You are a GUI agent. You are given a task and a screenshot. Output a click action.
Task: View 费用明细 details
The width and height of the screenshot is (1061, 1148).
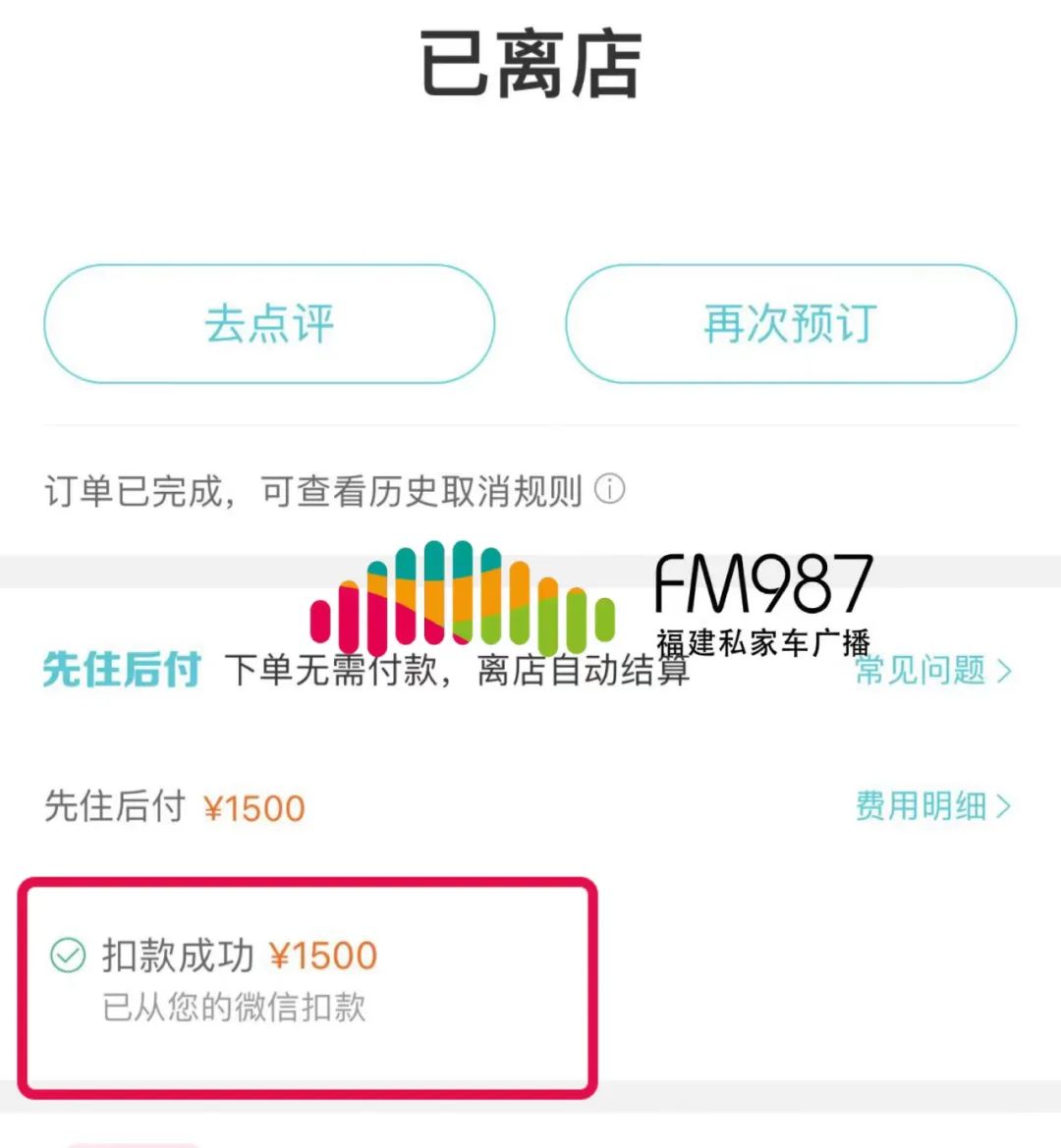click(x=931, y=806)
